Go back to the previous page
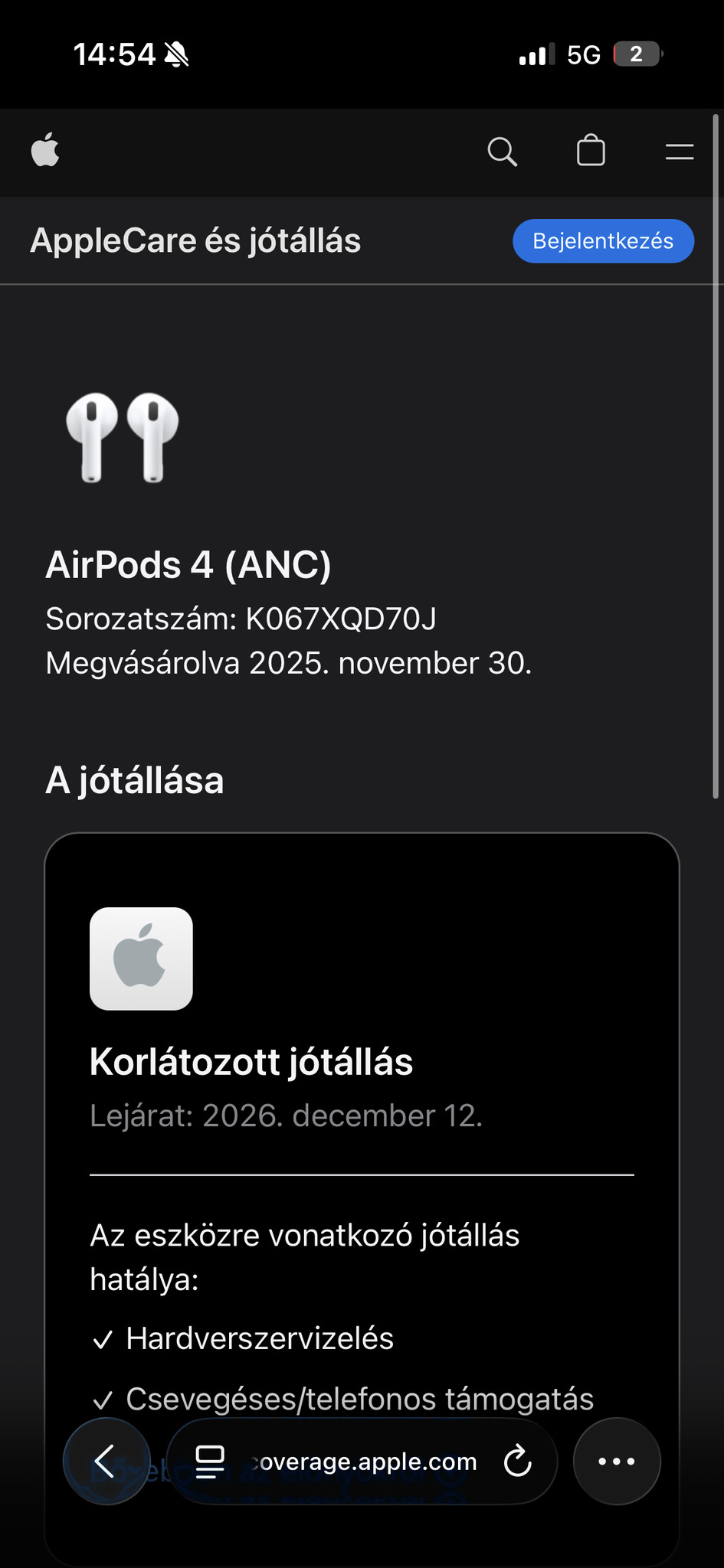This screenshot has width=724, height=1568. 106,1462
